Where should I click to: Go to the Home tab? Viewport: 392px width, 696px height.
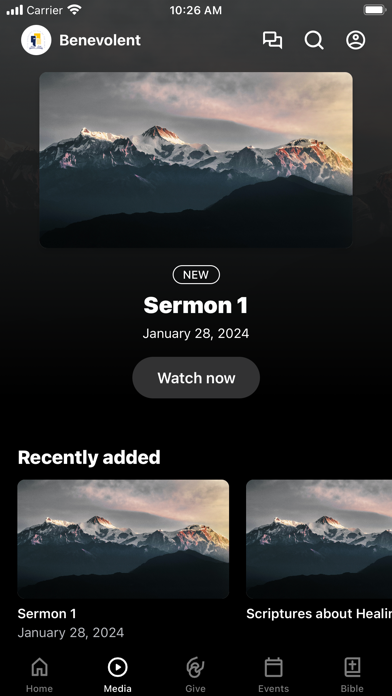pos(39,675)
